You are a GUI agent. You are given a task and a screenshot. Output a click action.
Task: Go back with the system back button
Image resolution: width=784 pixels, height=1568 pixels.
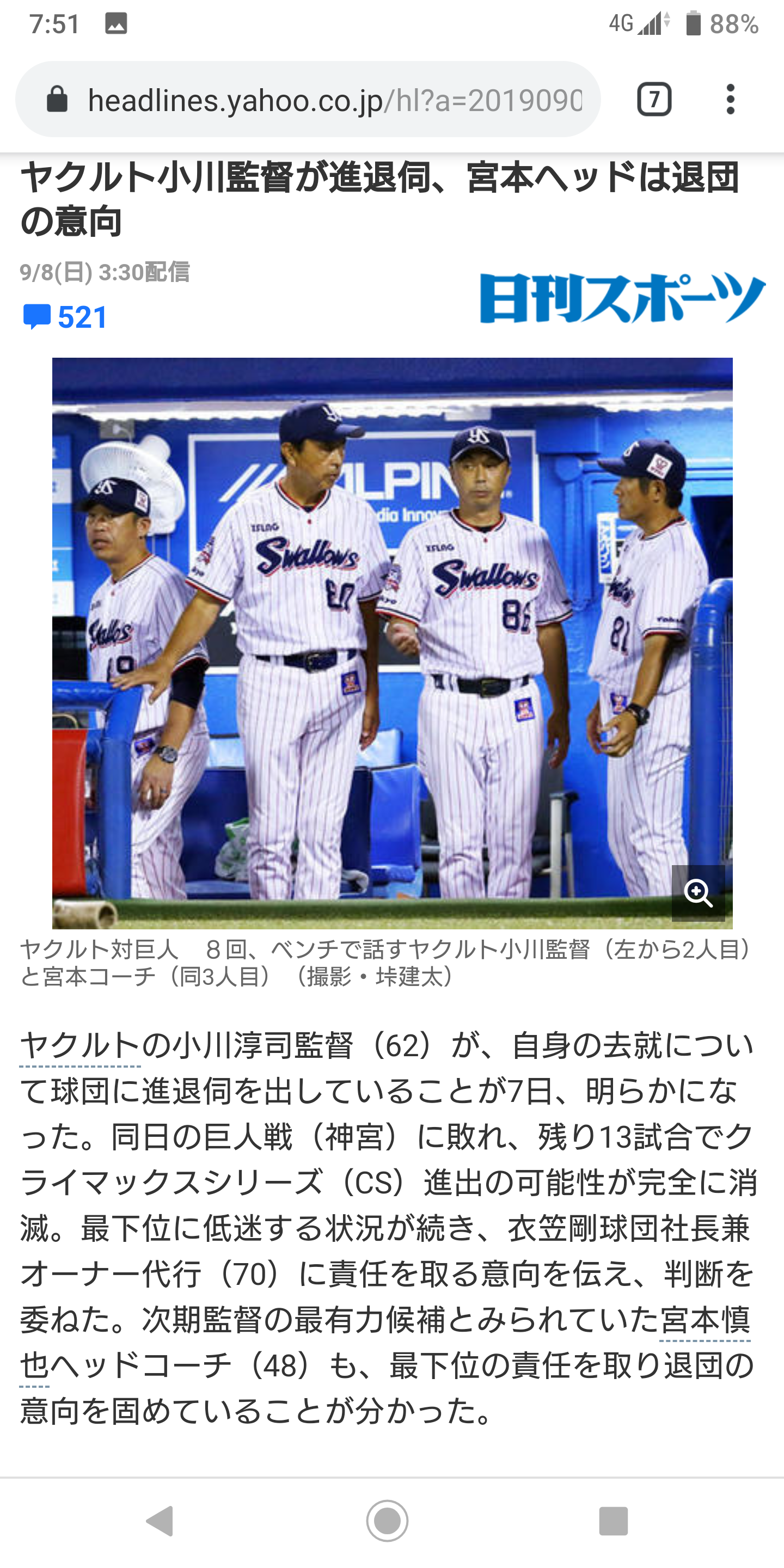pos(161,1521)
